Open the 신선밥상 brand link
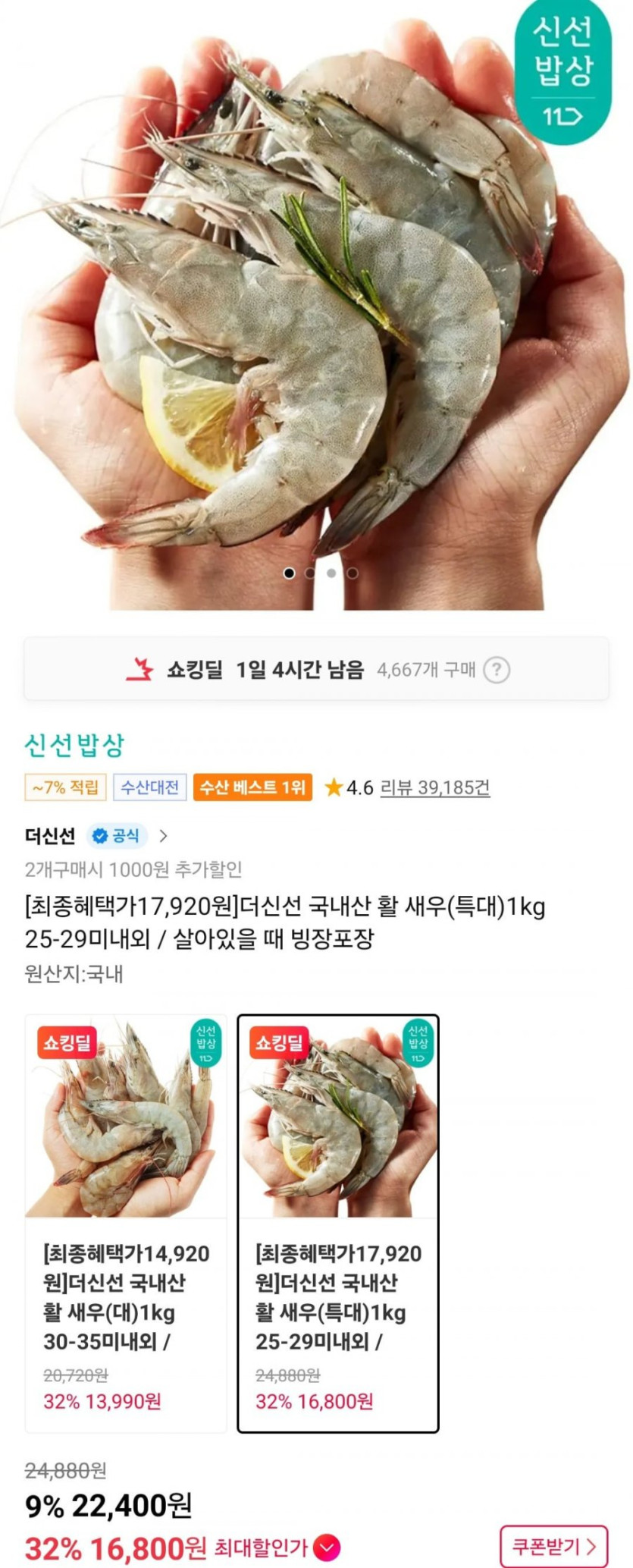The image size is (633, 1568). click(x=74, y=745)
